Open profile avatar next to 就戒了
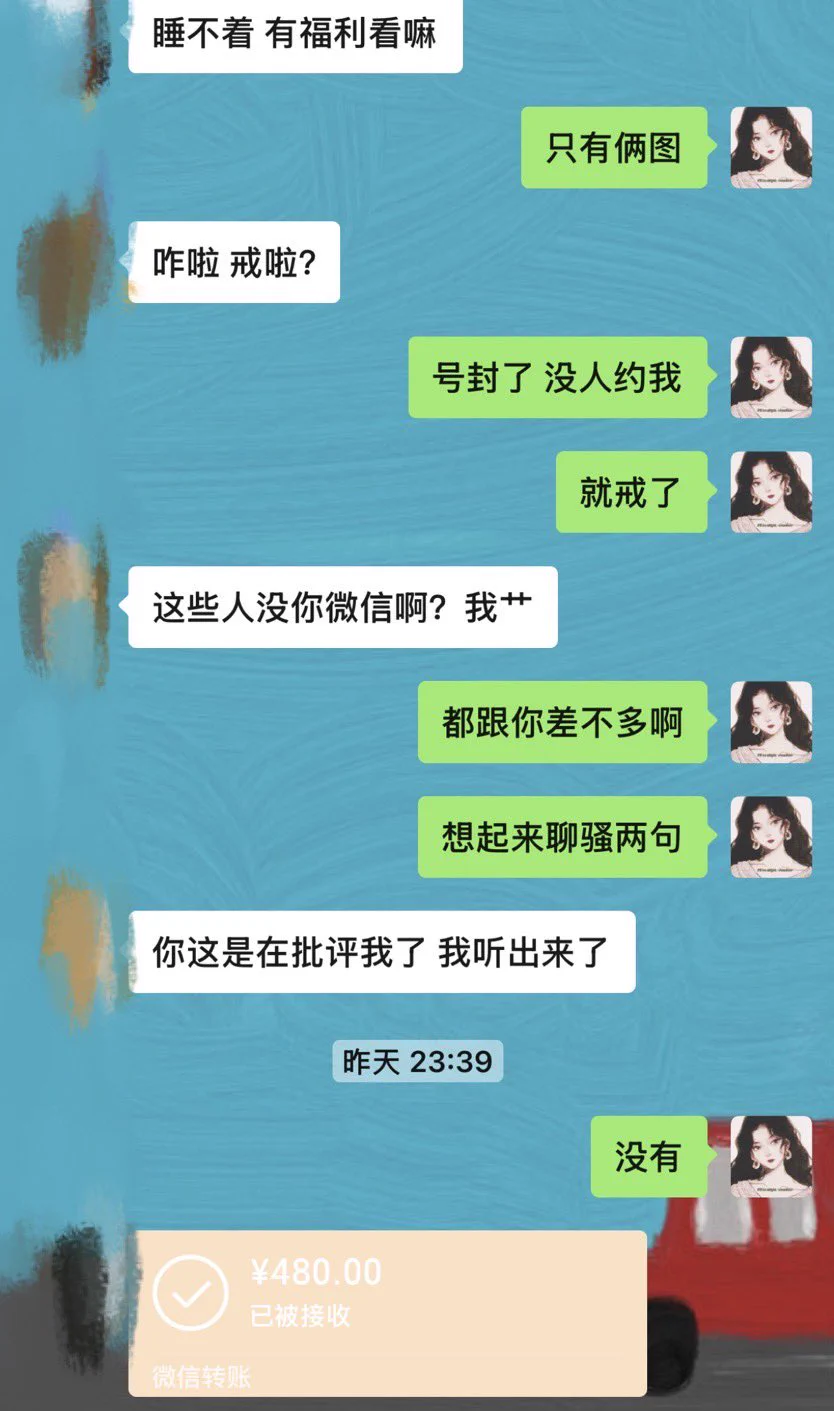 (771, 491)
